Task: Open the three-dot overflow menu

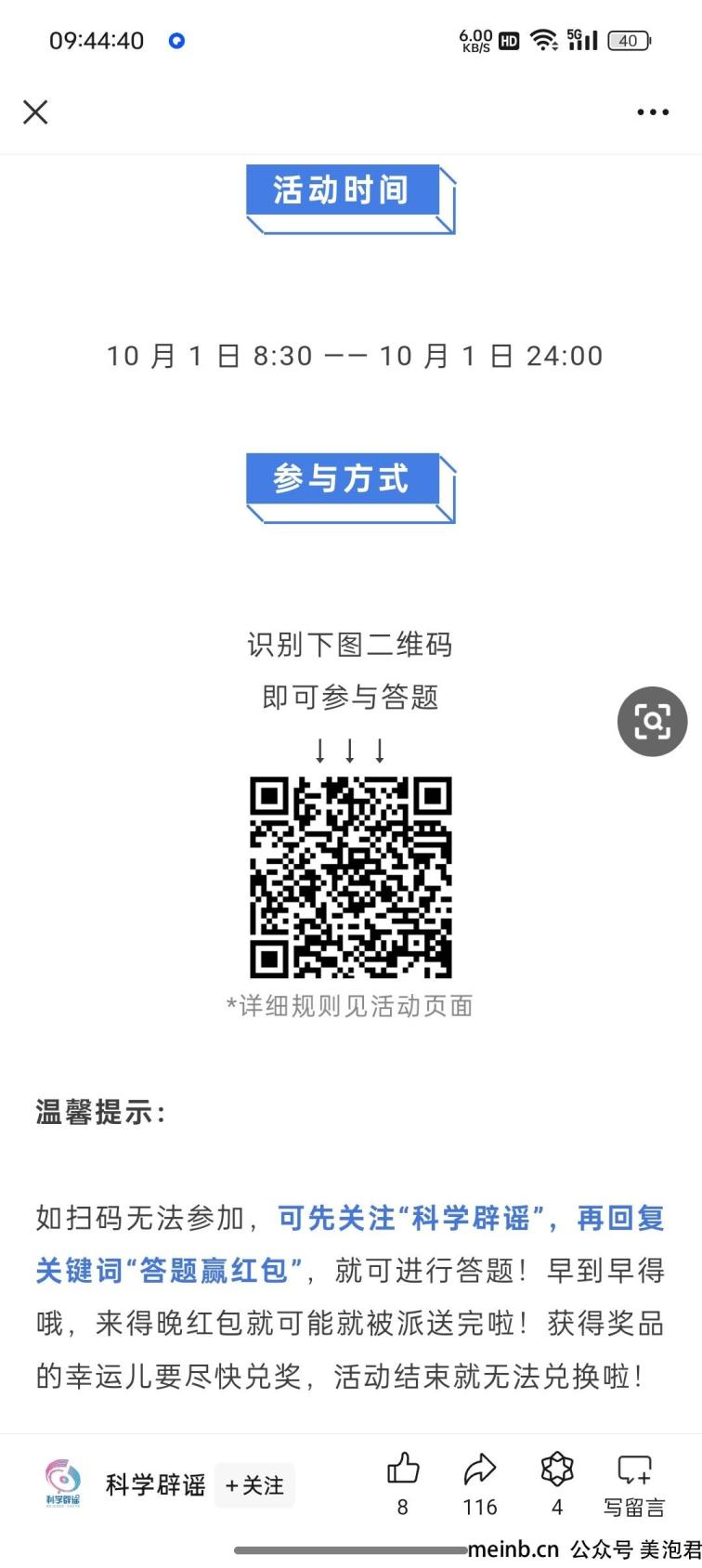Action: [653, 112]
